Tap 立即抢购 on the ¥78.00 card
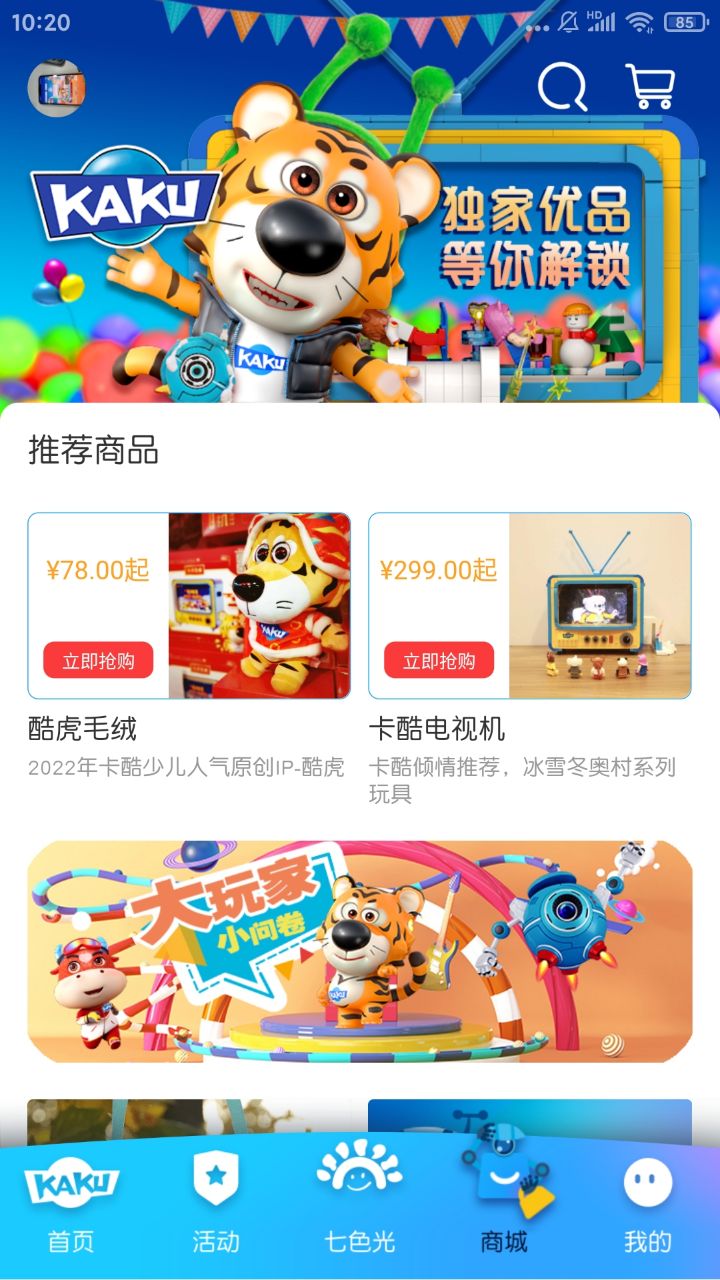This screenshot has width=720, height=1280. pyautogui.click(x=98, y=661)
